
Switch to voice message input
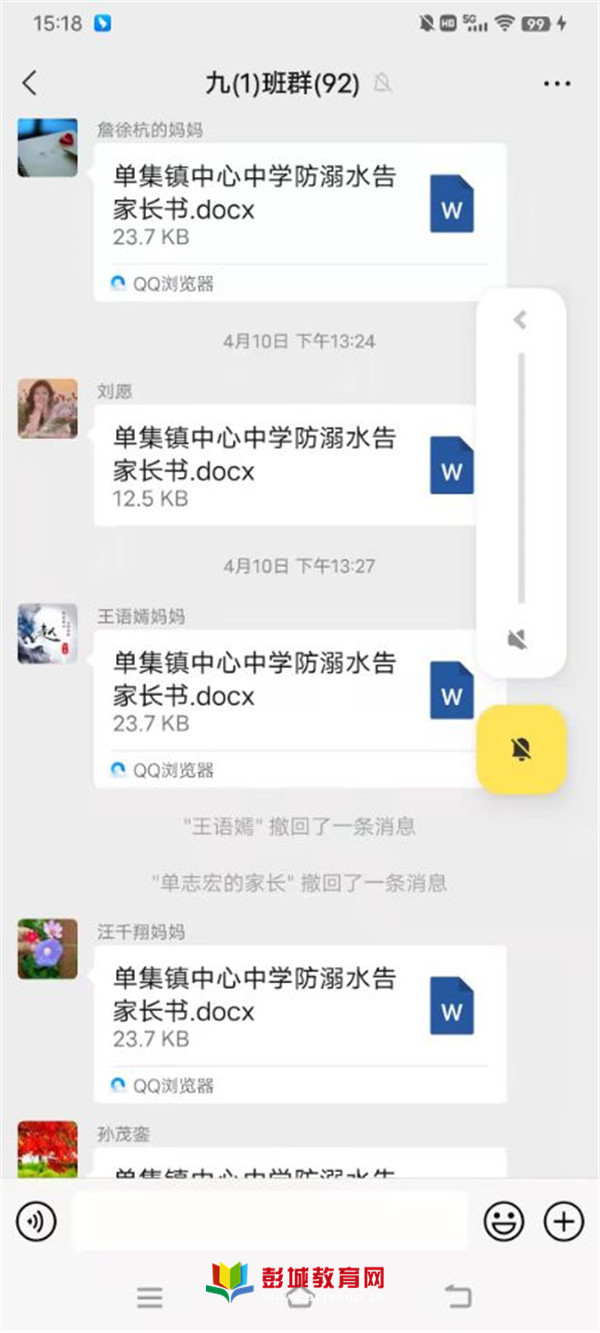(x=37, y=1221)
